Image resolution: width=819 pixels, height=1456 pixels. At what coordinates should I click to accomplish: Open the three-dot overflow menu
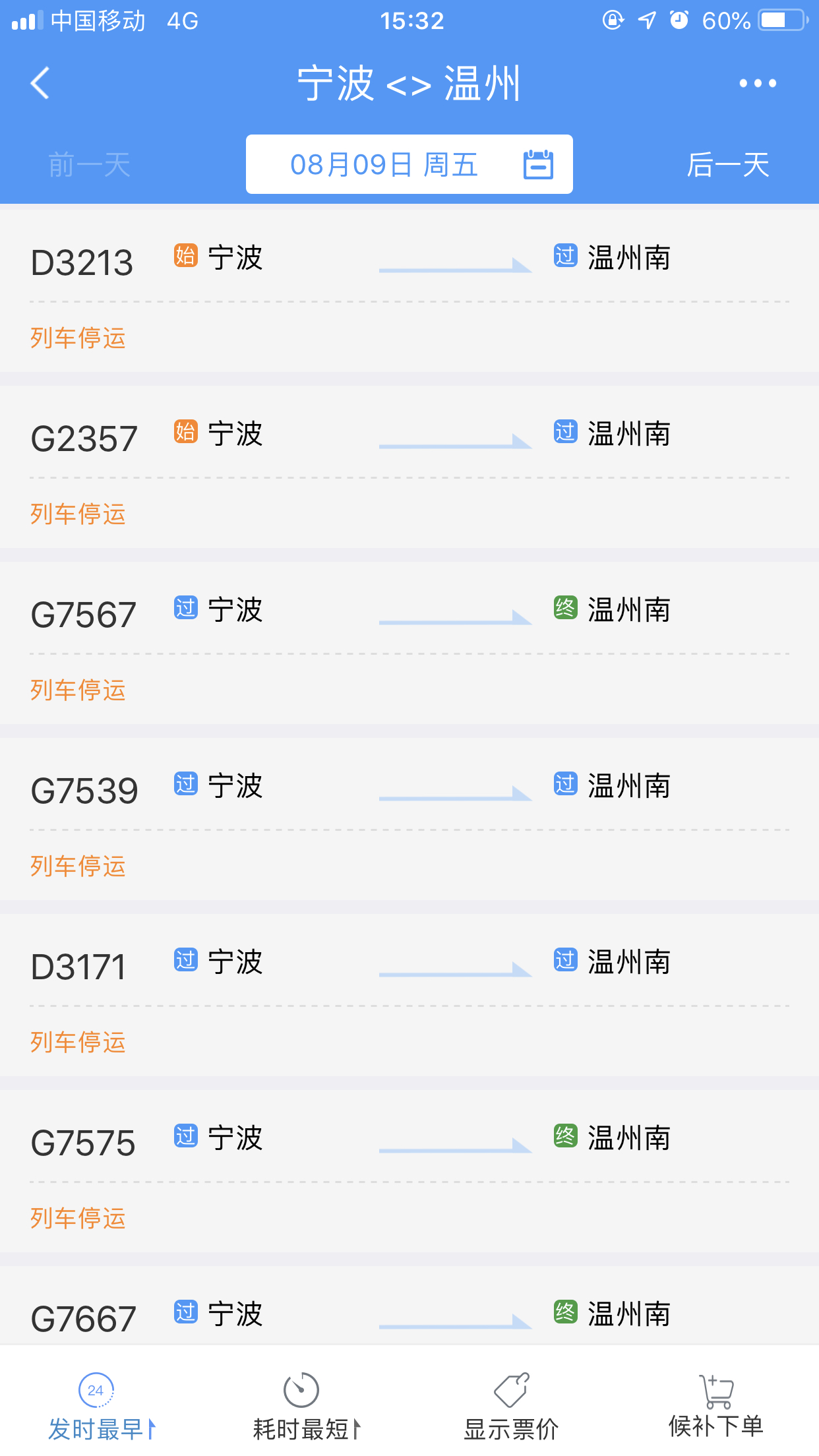point(758,83)
